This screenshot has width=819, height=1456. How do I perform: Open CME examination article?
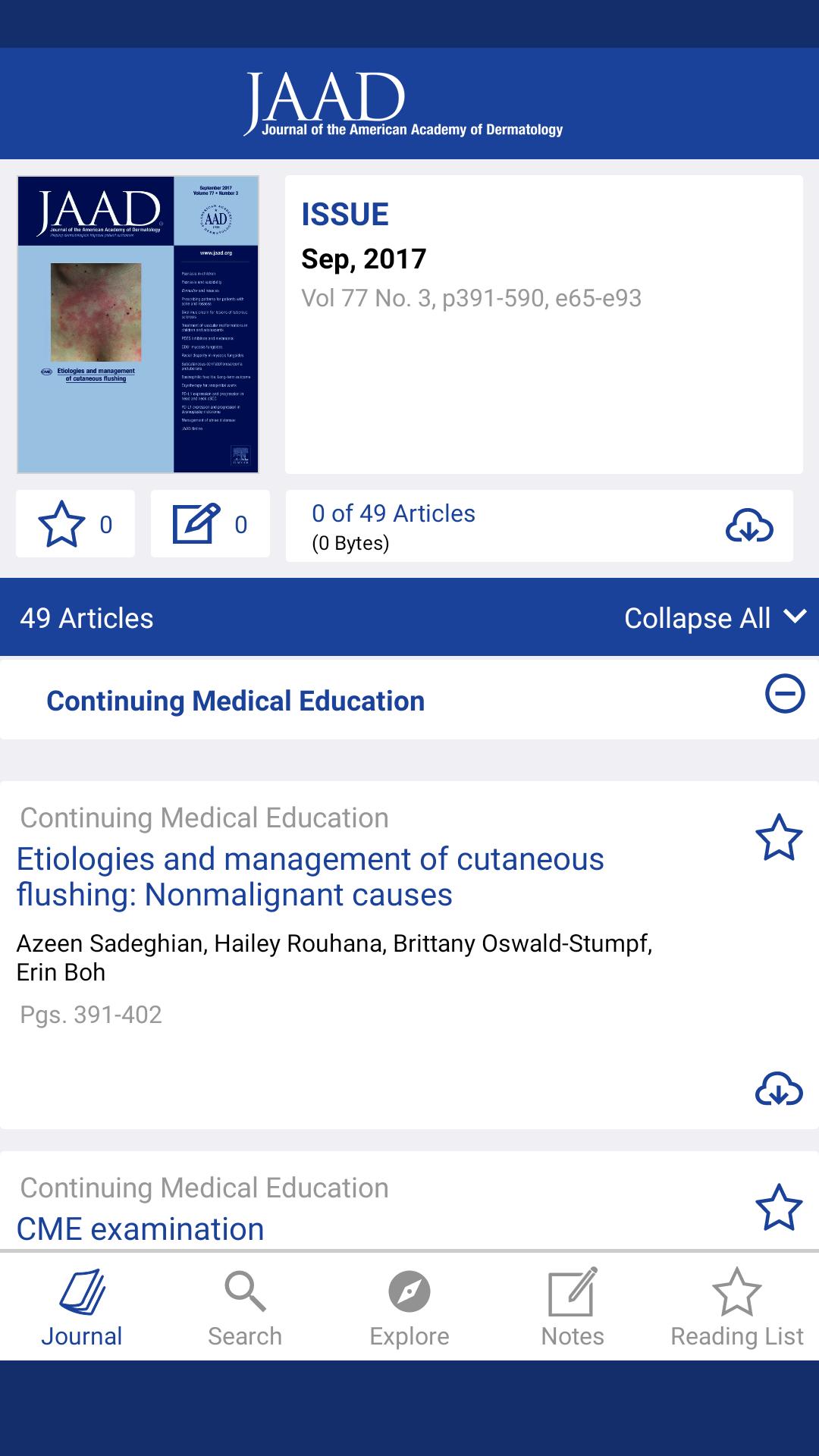point(140,1228)
